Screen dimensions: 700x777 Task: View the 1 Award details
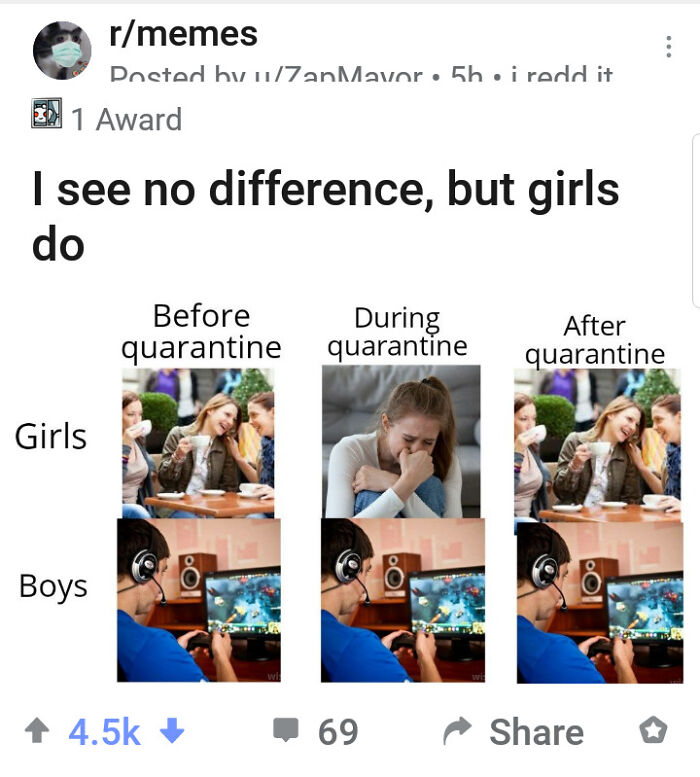pyautogui.click(x=108, y=118)
